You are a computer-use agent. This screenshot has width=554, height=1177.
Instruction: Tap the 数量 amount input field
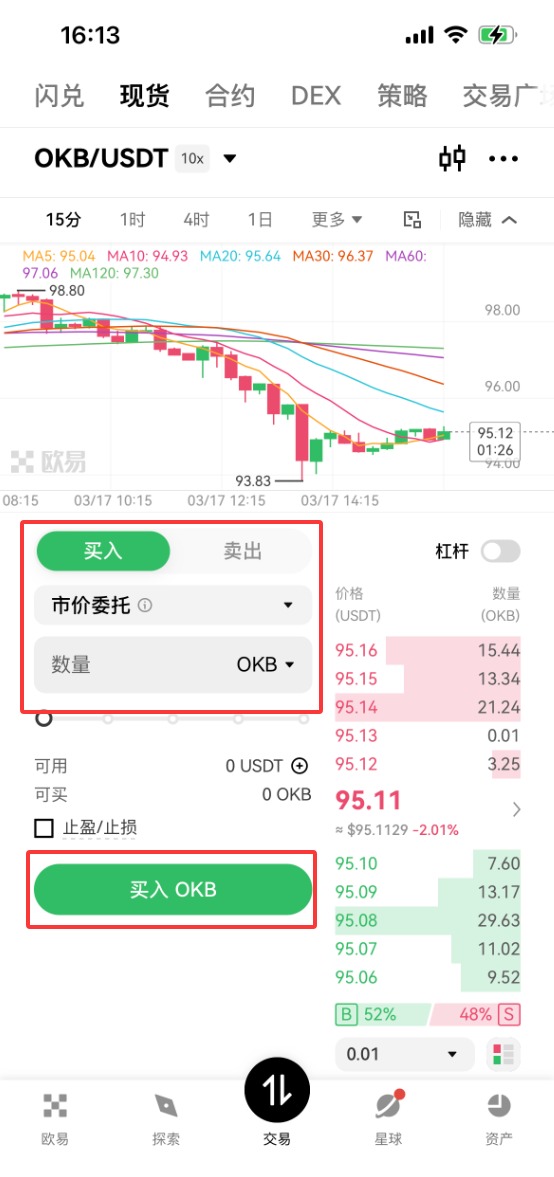[x=173, y=665]
